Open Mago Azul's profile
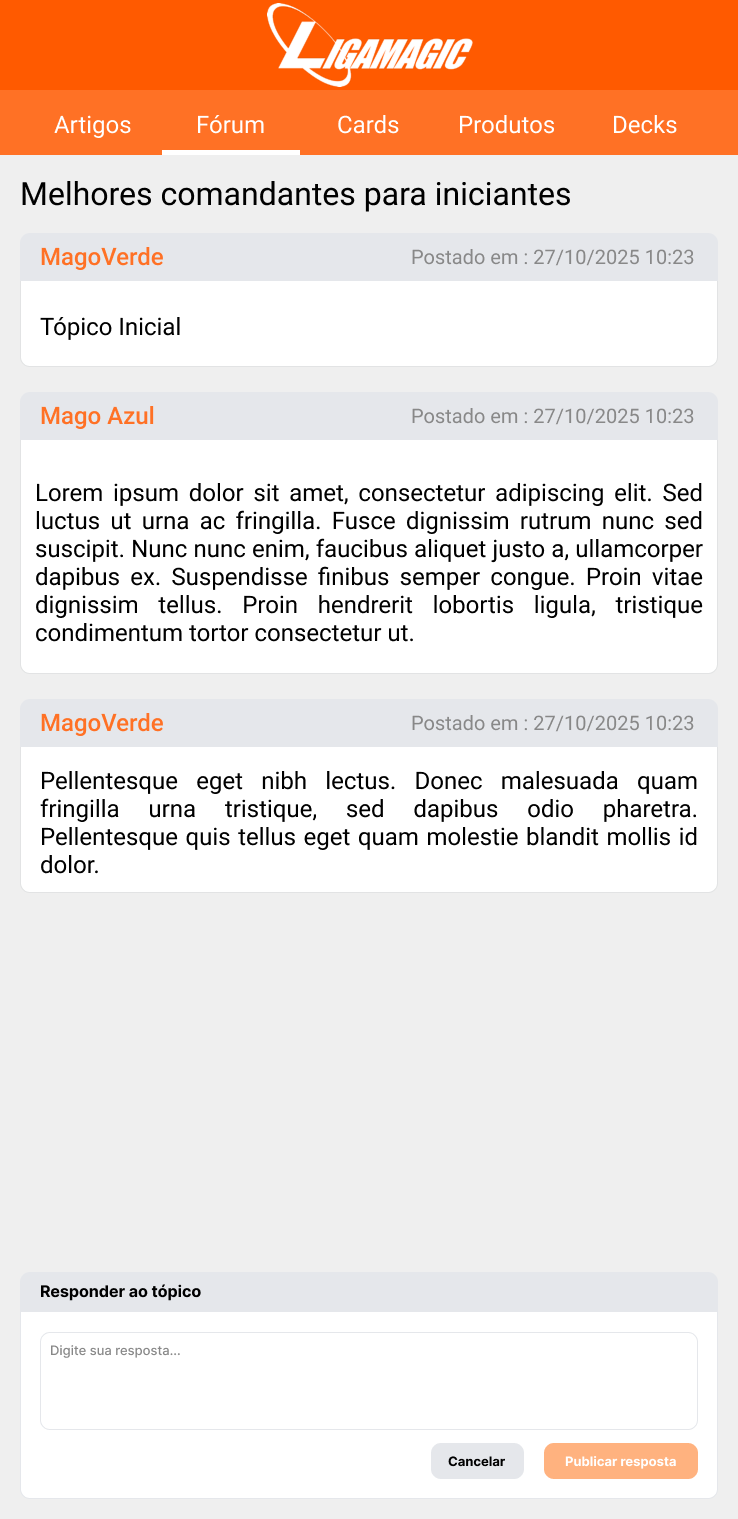 pyautogui.click(x=97, y=416)
